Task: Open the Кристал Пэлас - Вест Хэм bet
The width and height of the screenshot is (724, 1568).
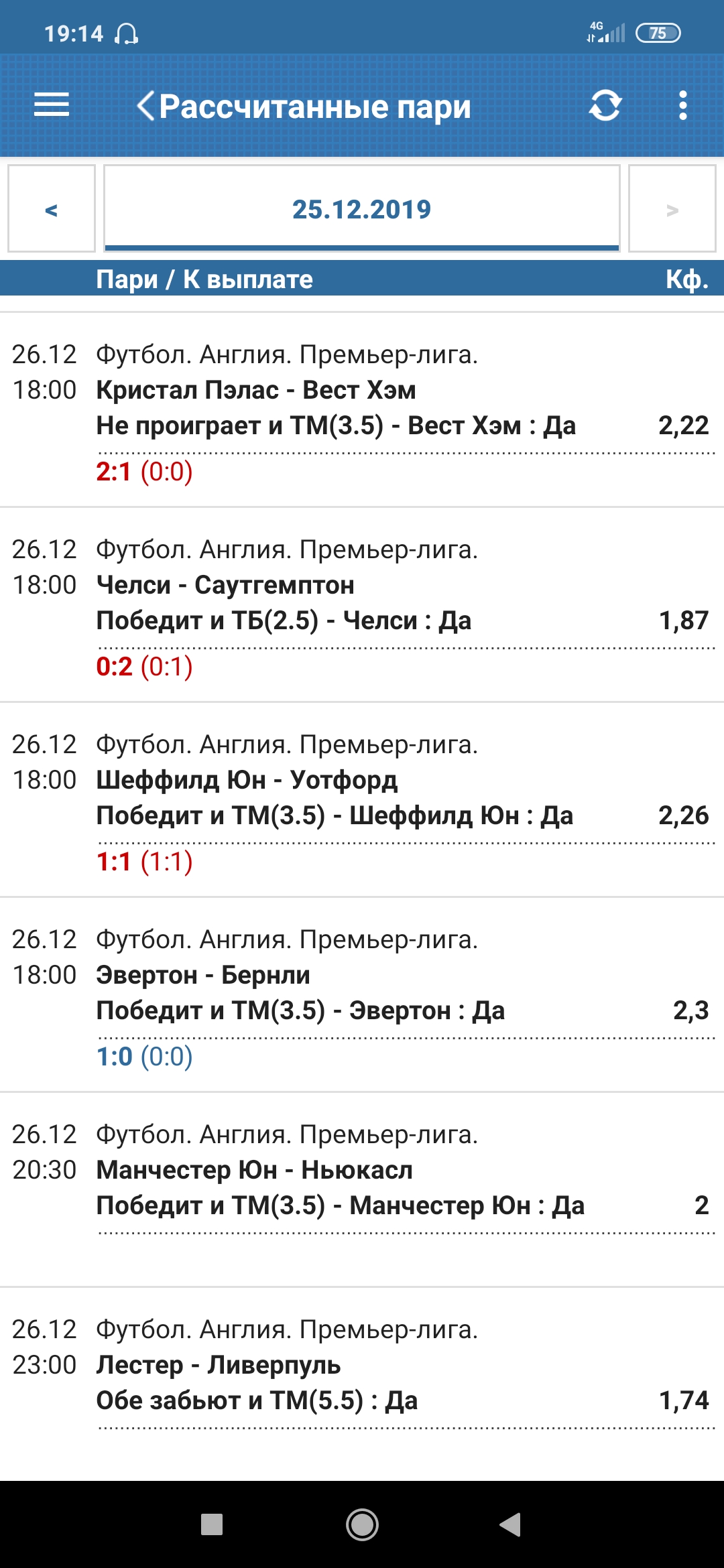Action: tap(362, 409)
